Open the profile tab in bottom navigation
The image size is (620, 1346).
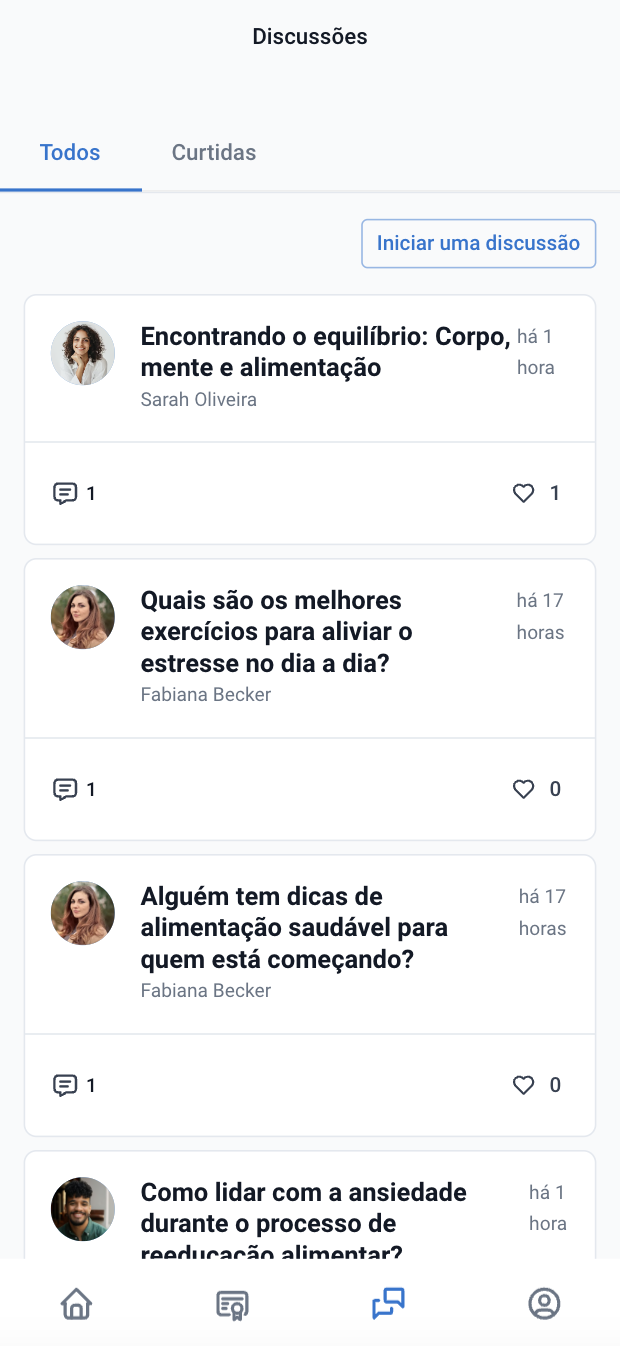pyautogui.click(x=544, y=1303)
